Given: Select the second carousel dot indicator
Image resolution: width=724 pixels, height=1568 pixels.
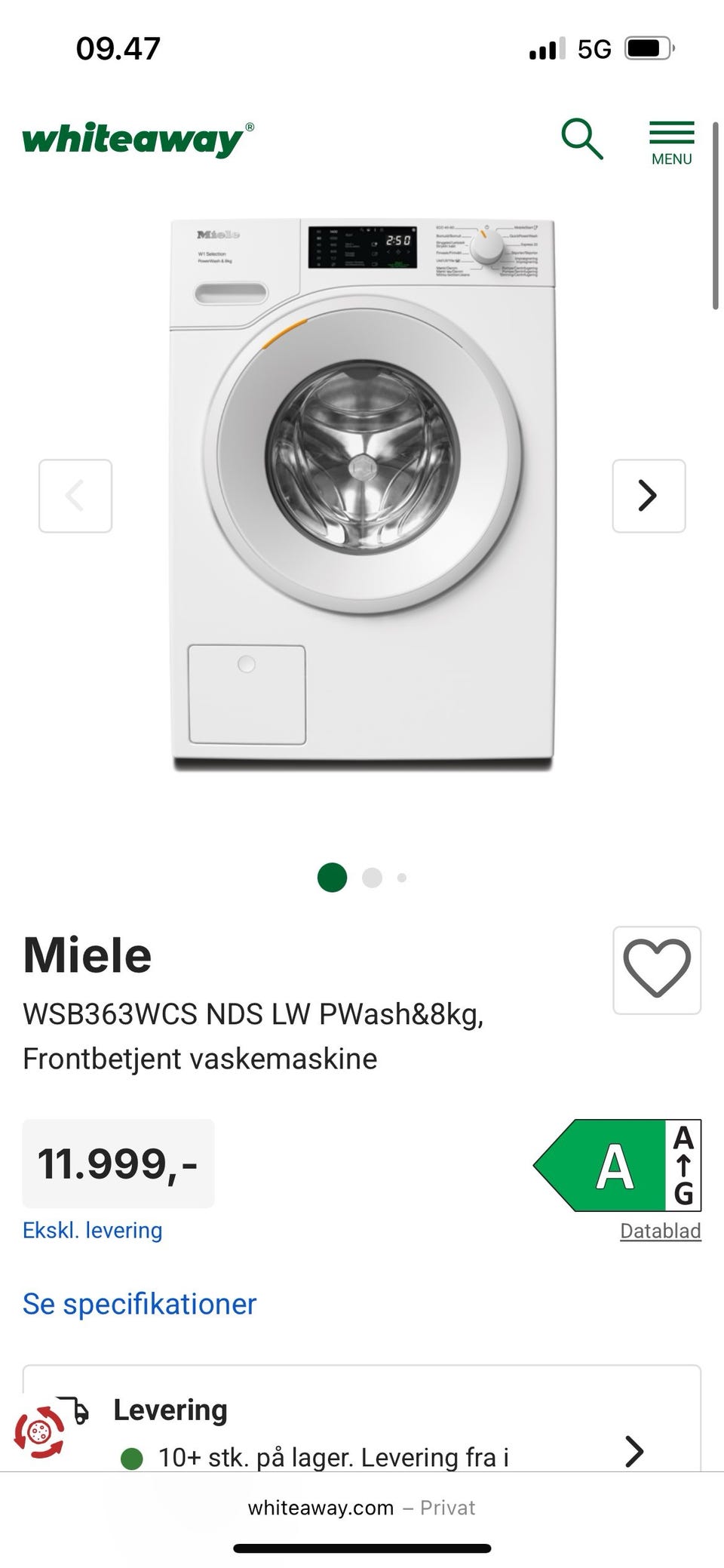Looking at the screenshot, I should (370, 878).
